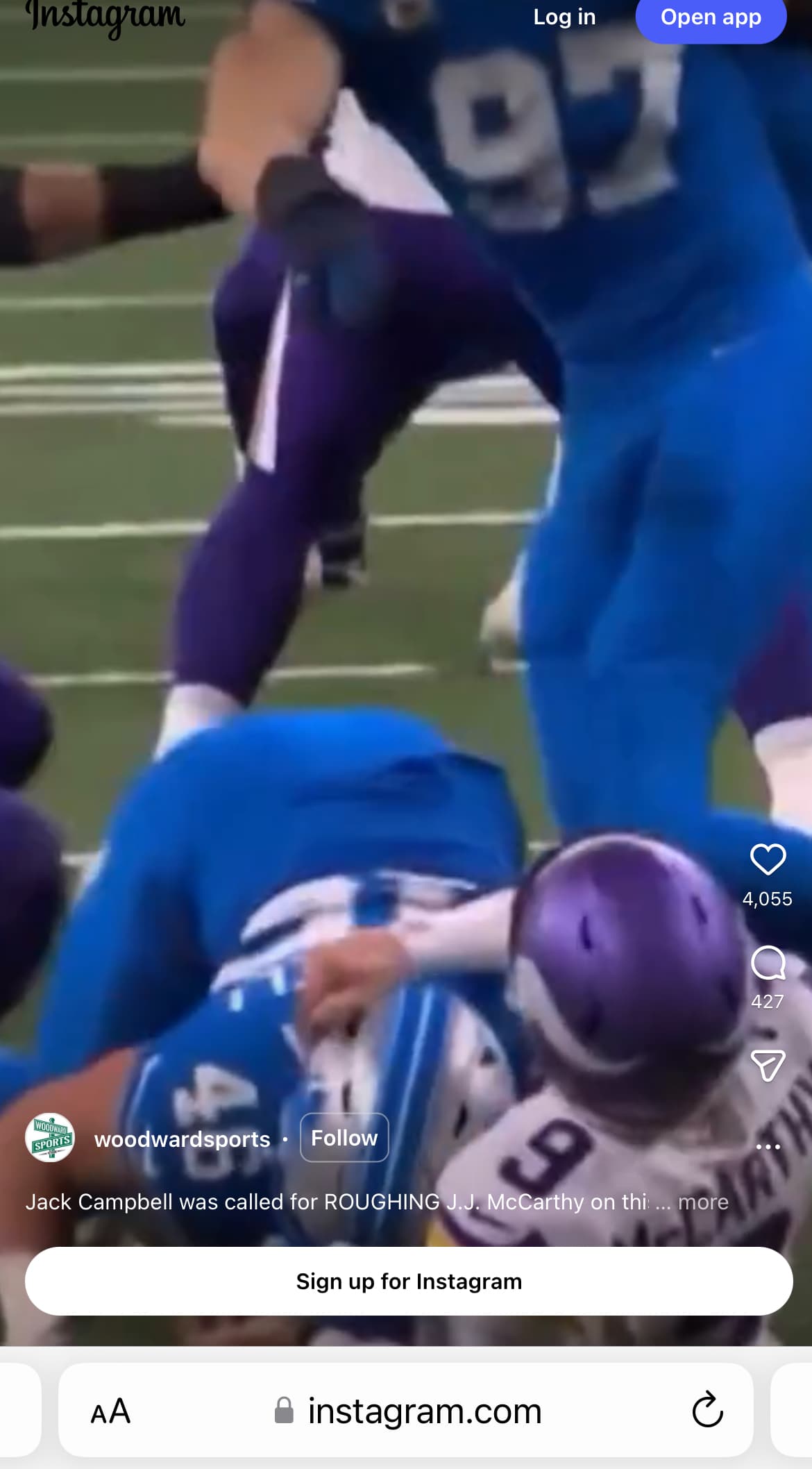Open the woodwardsports profile picture

tap(50, 1138)
